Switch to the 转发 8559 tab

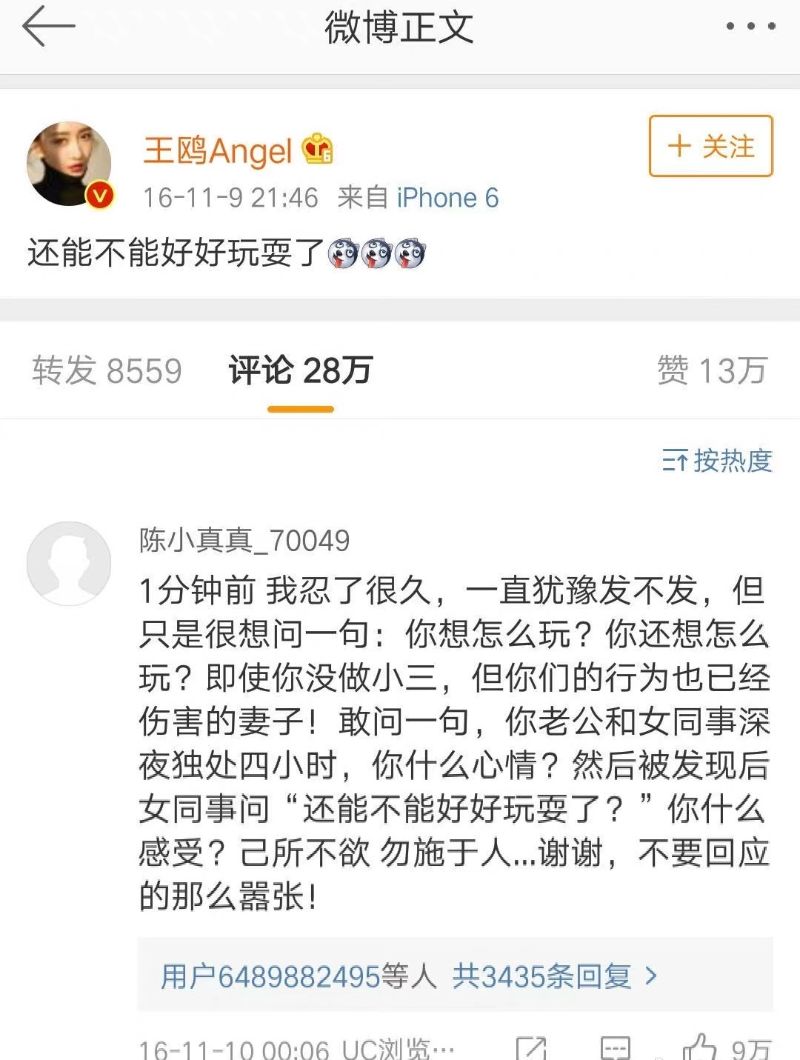pos(107,371)
